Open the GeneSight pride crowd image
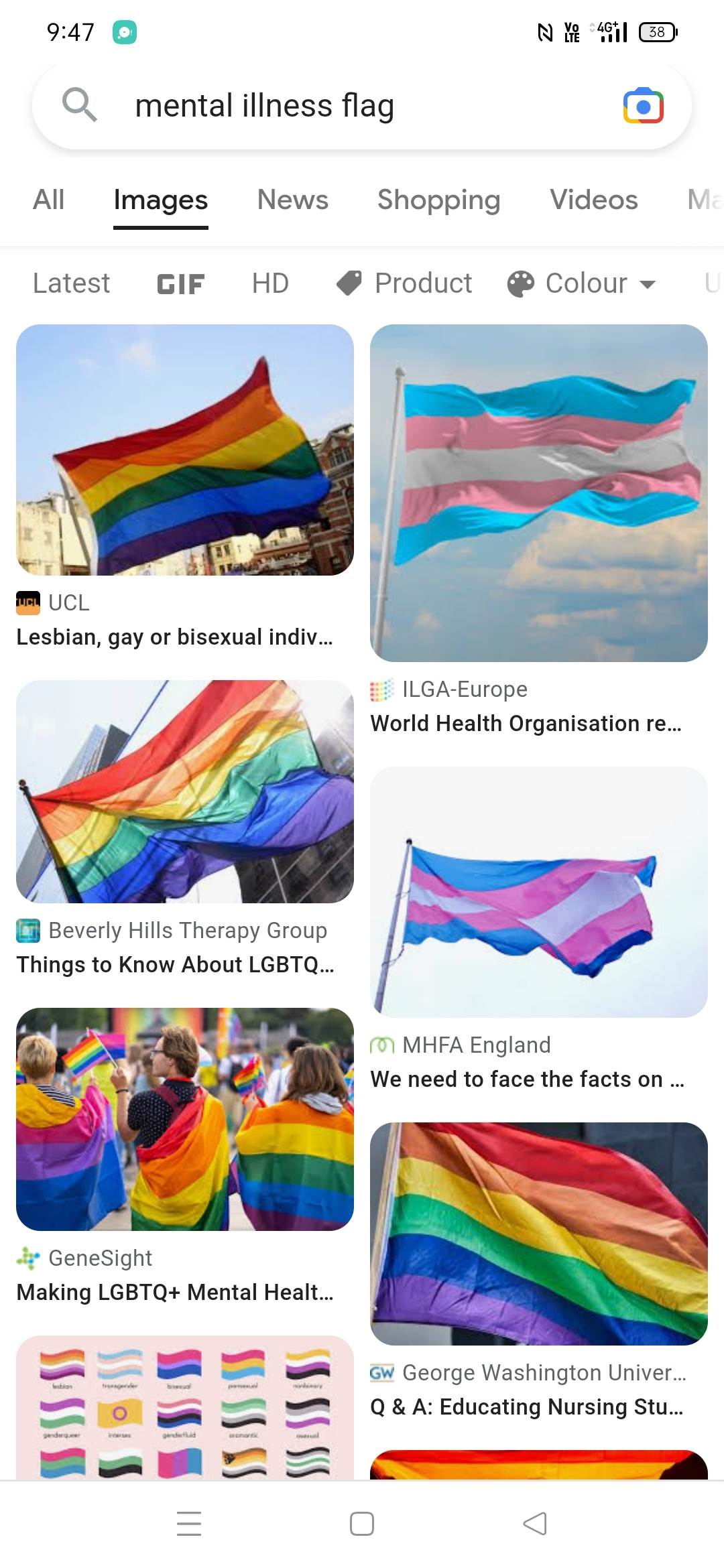 click(x=185, y=1119)
